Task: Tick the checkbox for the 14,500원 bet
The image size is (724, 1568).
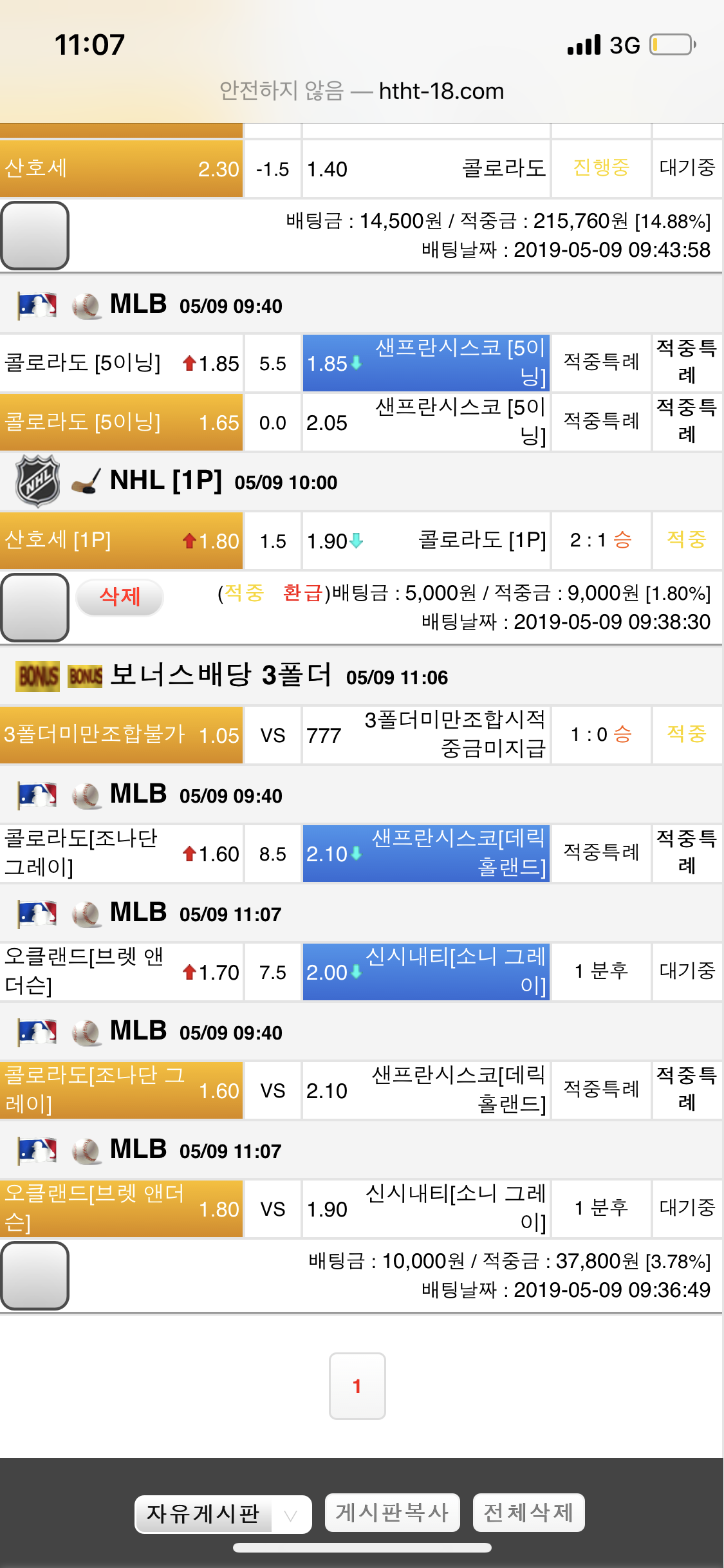Action: tap(35, 236)
